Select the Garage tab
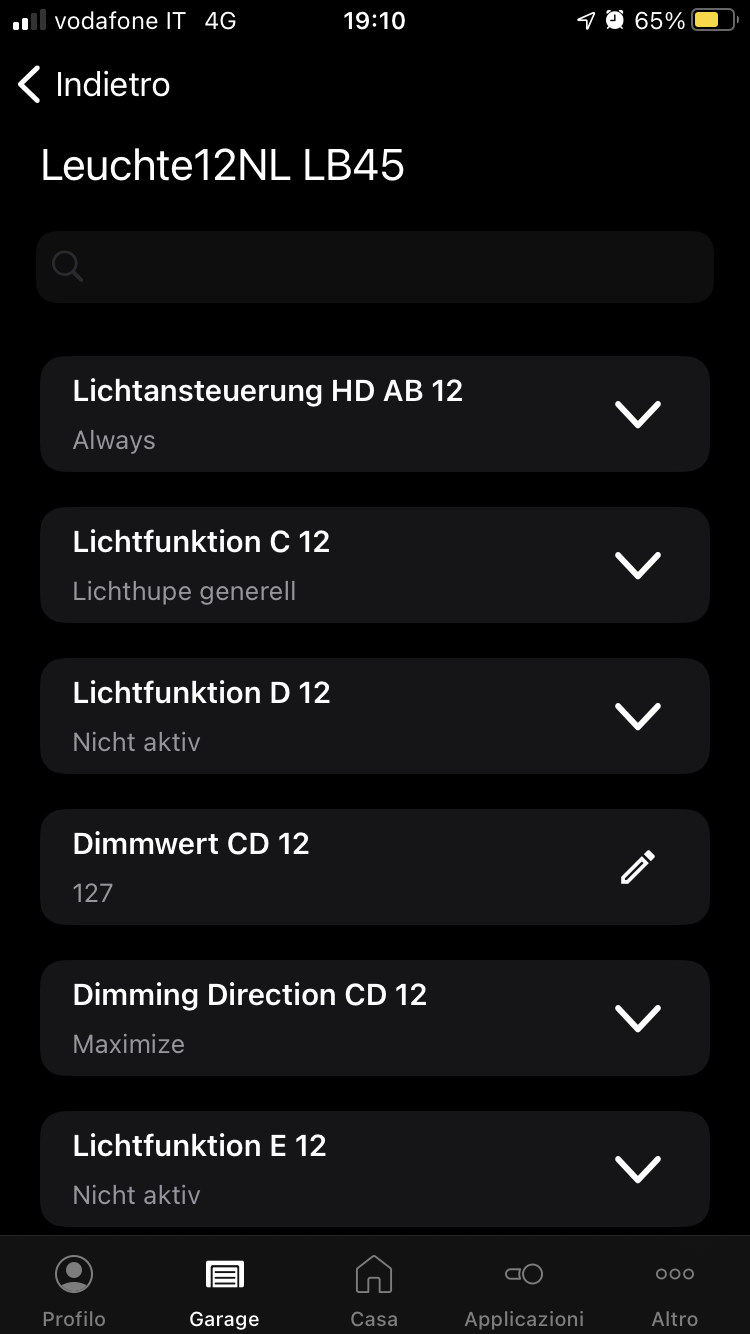This screenshot has height=1334, width=750. click(x=224, y=1290)
